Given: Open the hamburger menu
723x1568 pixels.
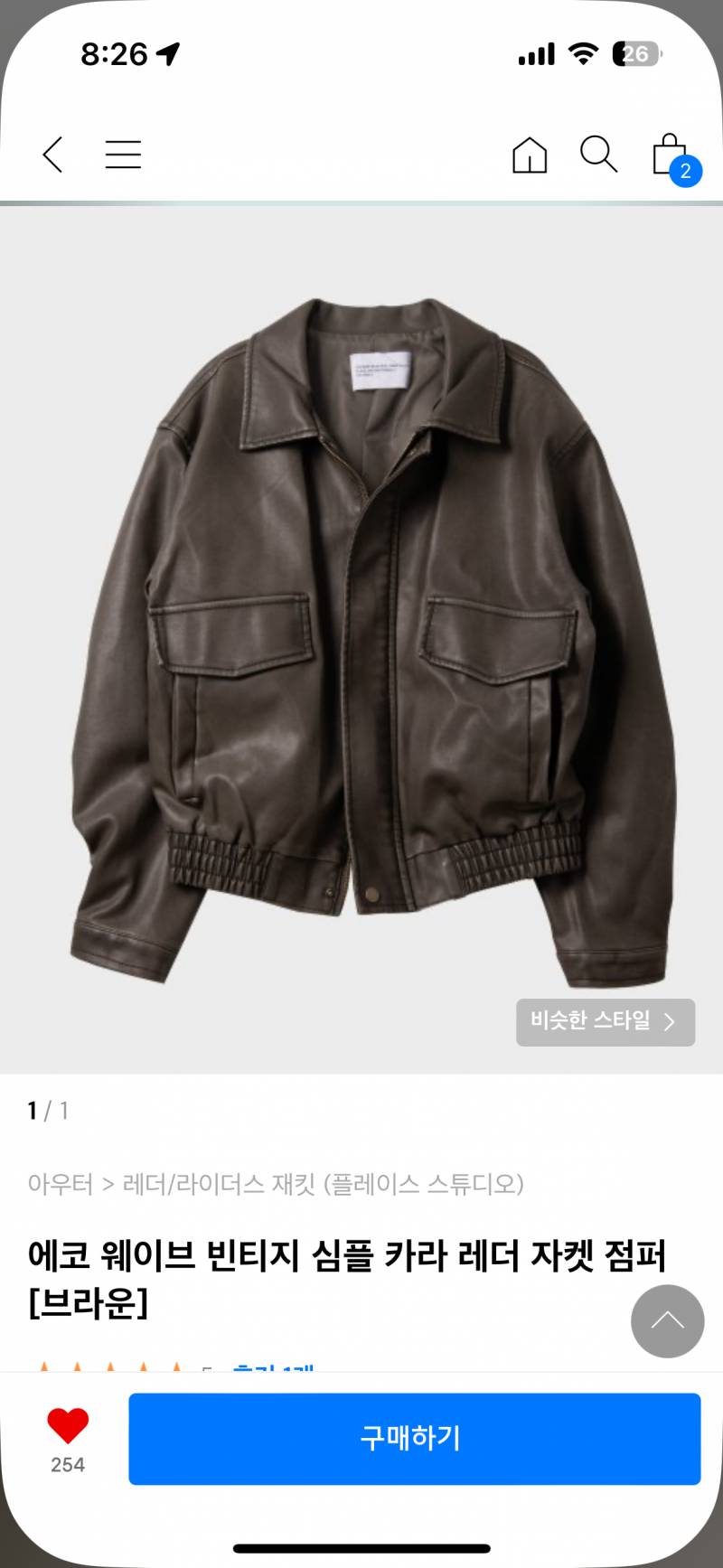Looking at the screenshot, I should (x=123, y=155).
